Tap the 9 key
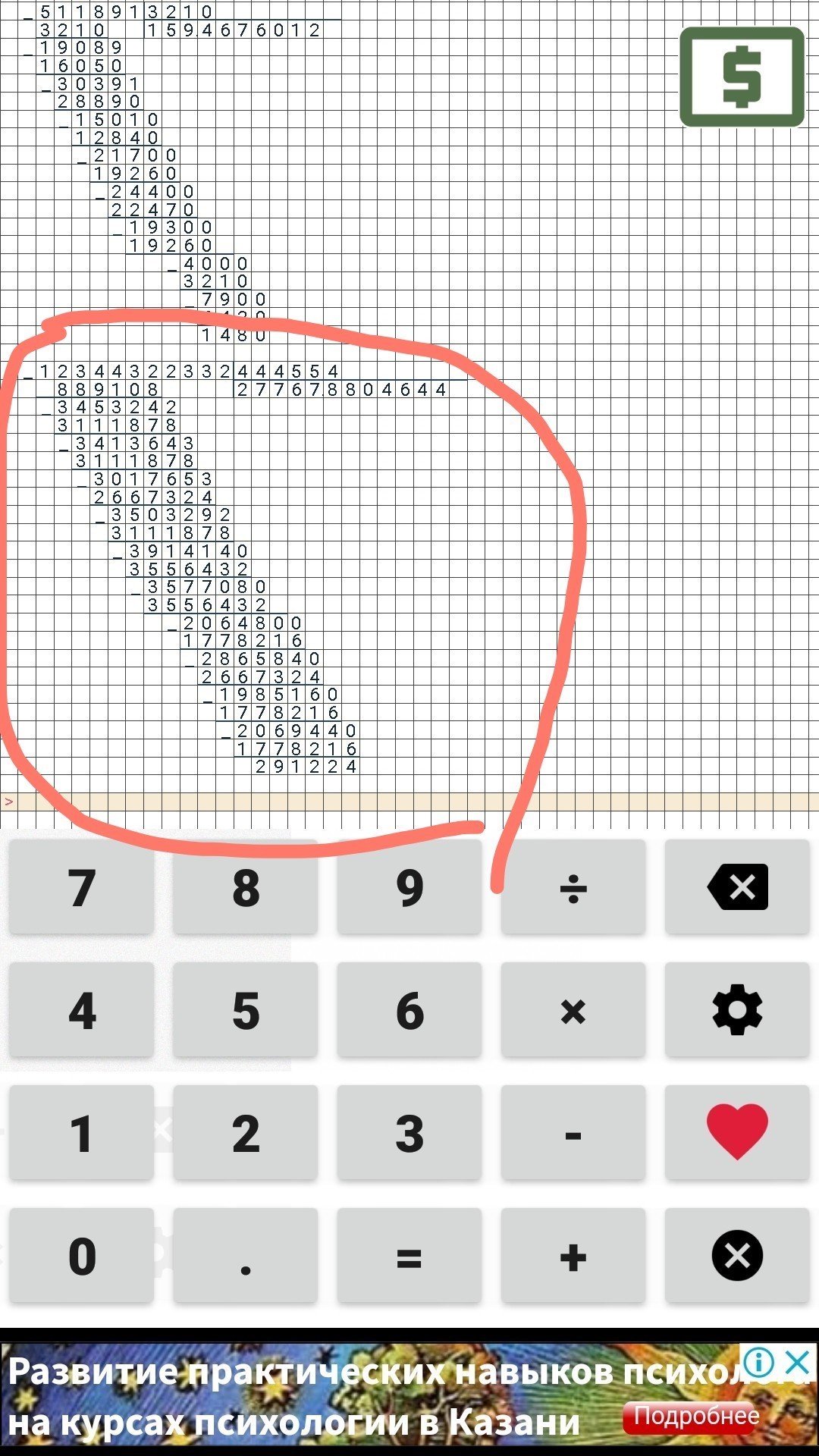819x1456 pixels. 409,887
